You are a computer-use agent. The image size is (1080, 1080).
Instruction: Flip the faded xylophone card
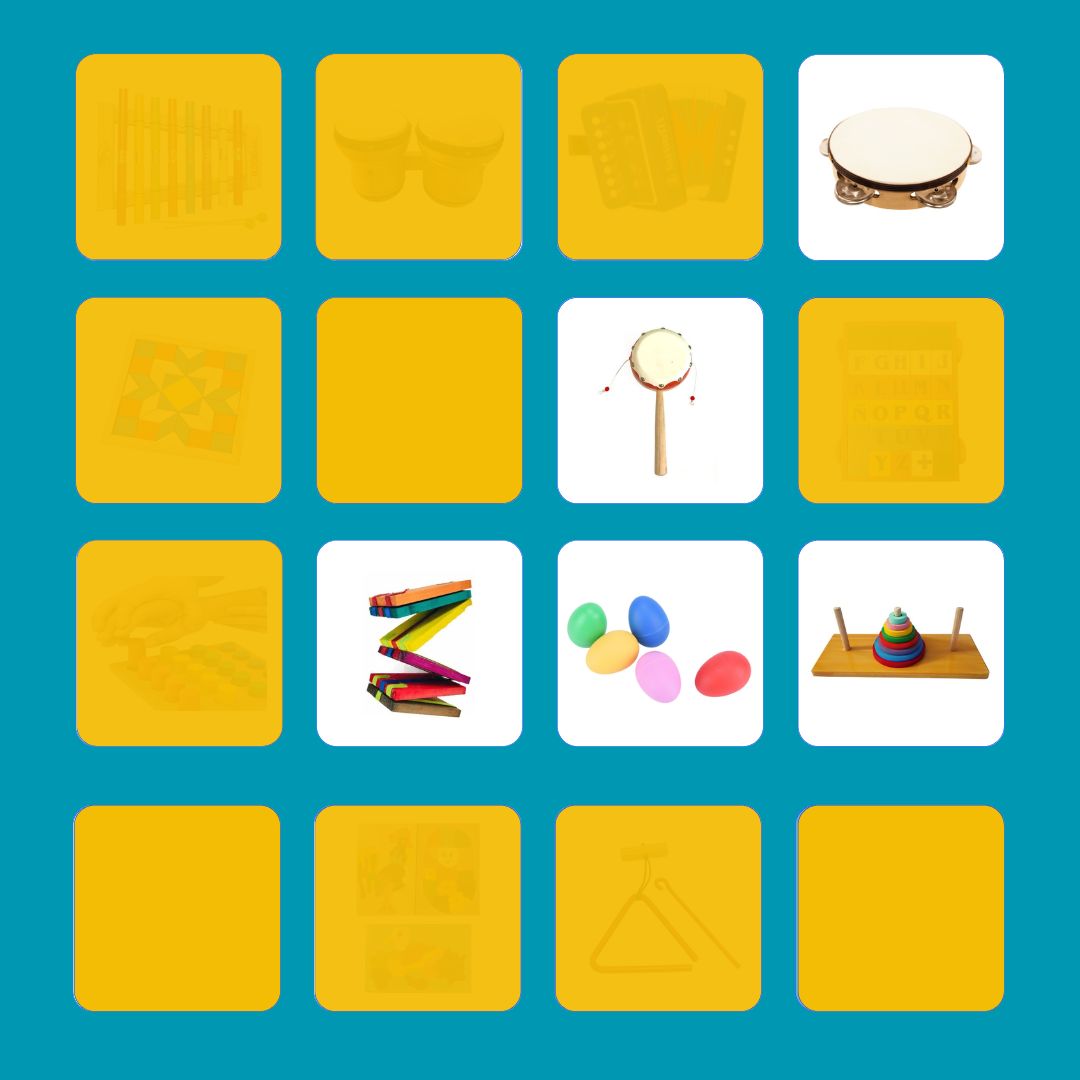tap(178, 157)
